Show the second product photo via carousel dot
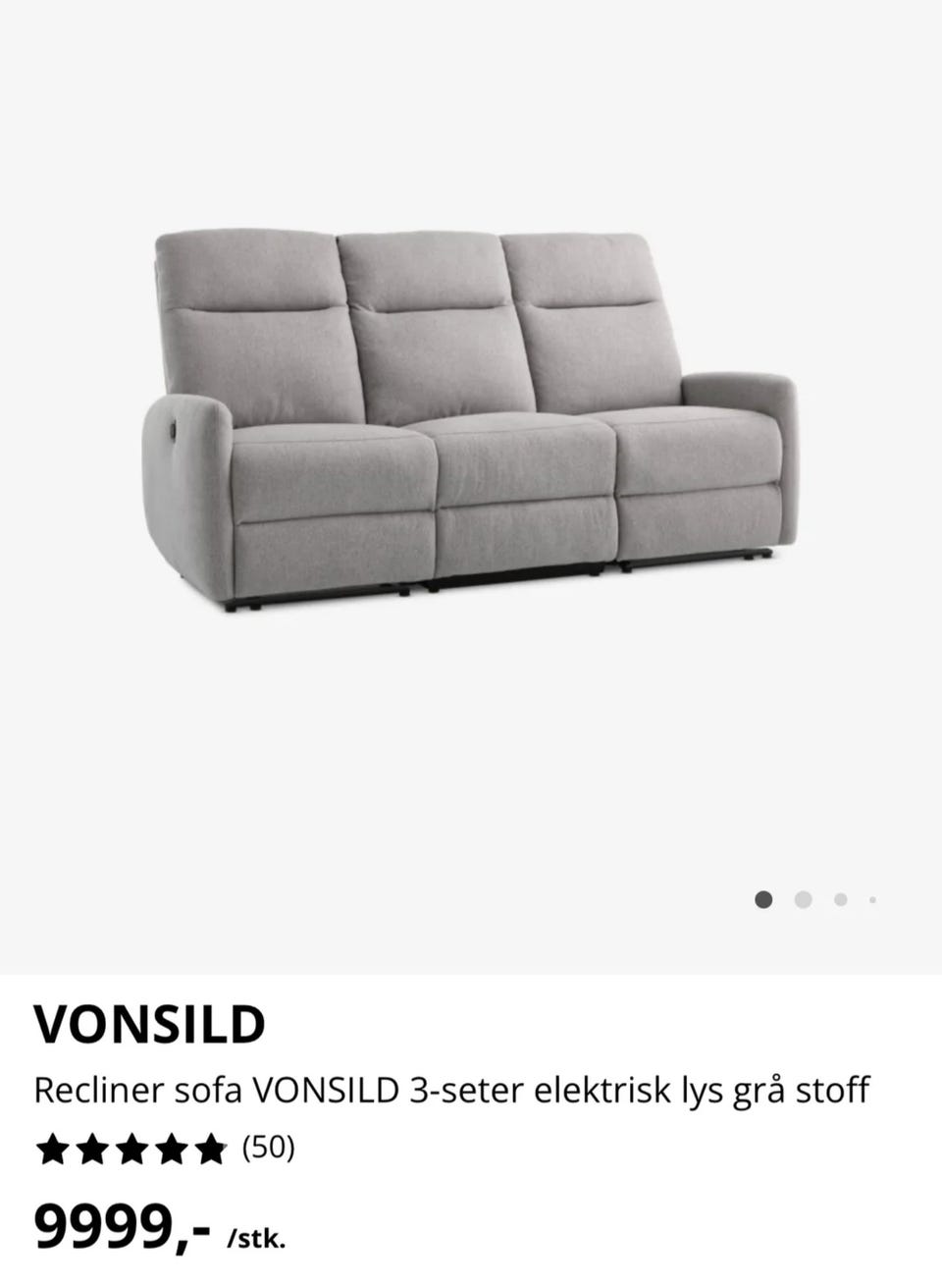 point(802,898)
